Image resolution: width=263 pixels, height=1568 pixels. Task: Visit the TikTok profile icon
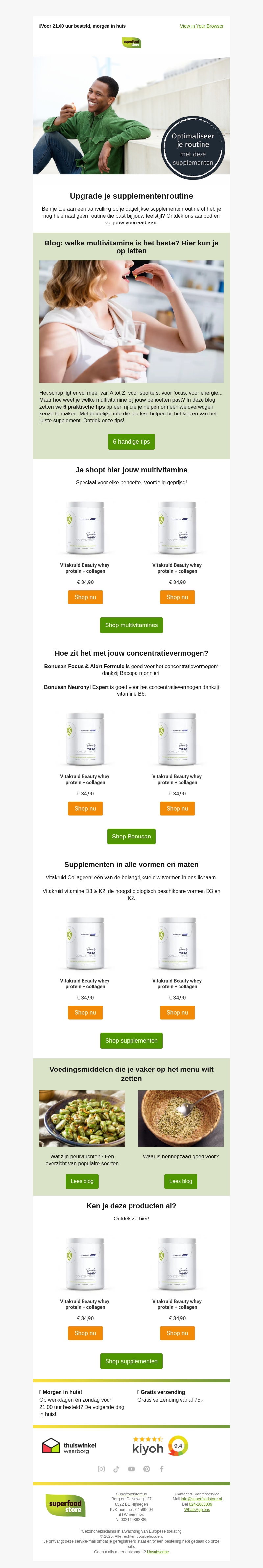(x=117, y=1469)
